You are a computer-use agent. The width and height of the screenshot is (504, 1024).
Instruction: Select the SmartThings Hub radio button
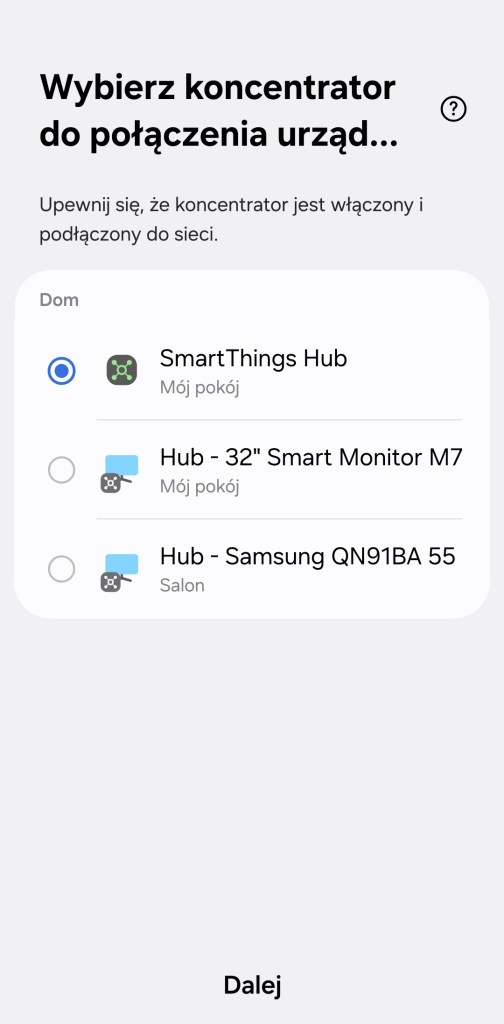point(61,371)
